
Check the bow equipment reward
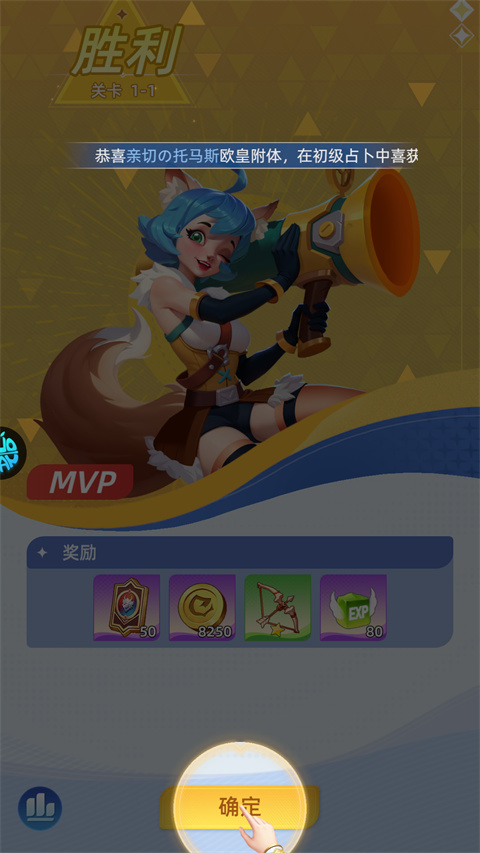(278, 607)
